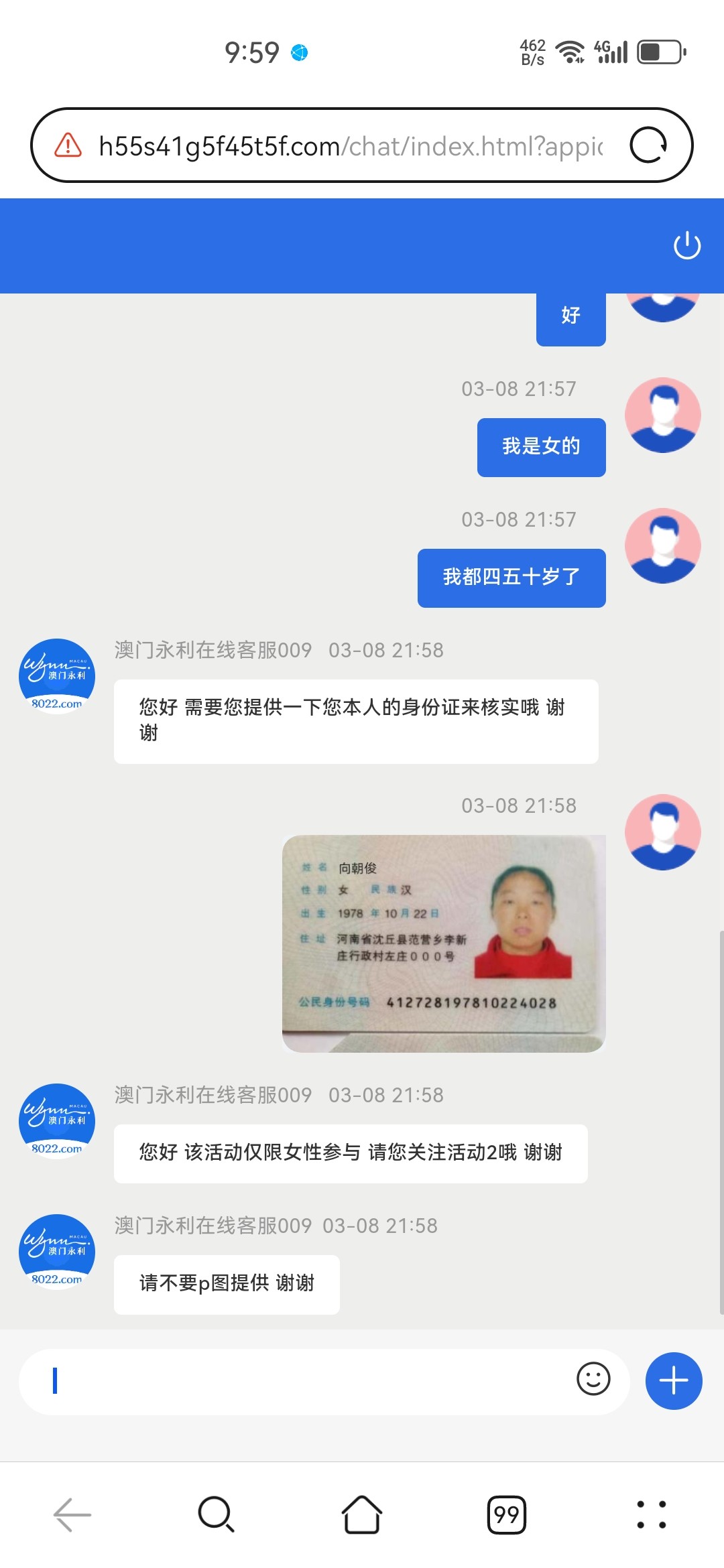Image resolution: width=724 pixels, height=1568 pixels.
Task: Tap the plus attachment button
Action: point(673,1381)
